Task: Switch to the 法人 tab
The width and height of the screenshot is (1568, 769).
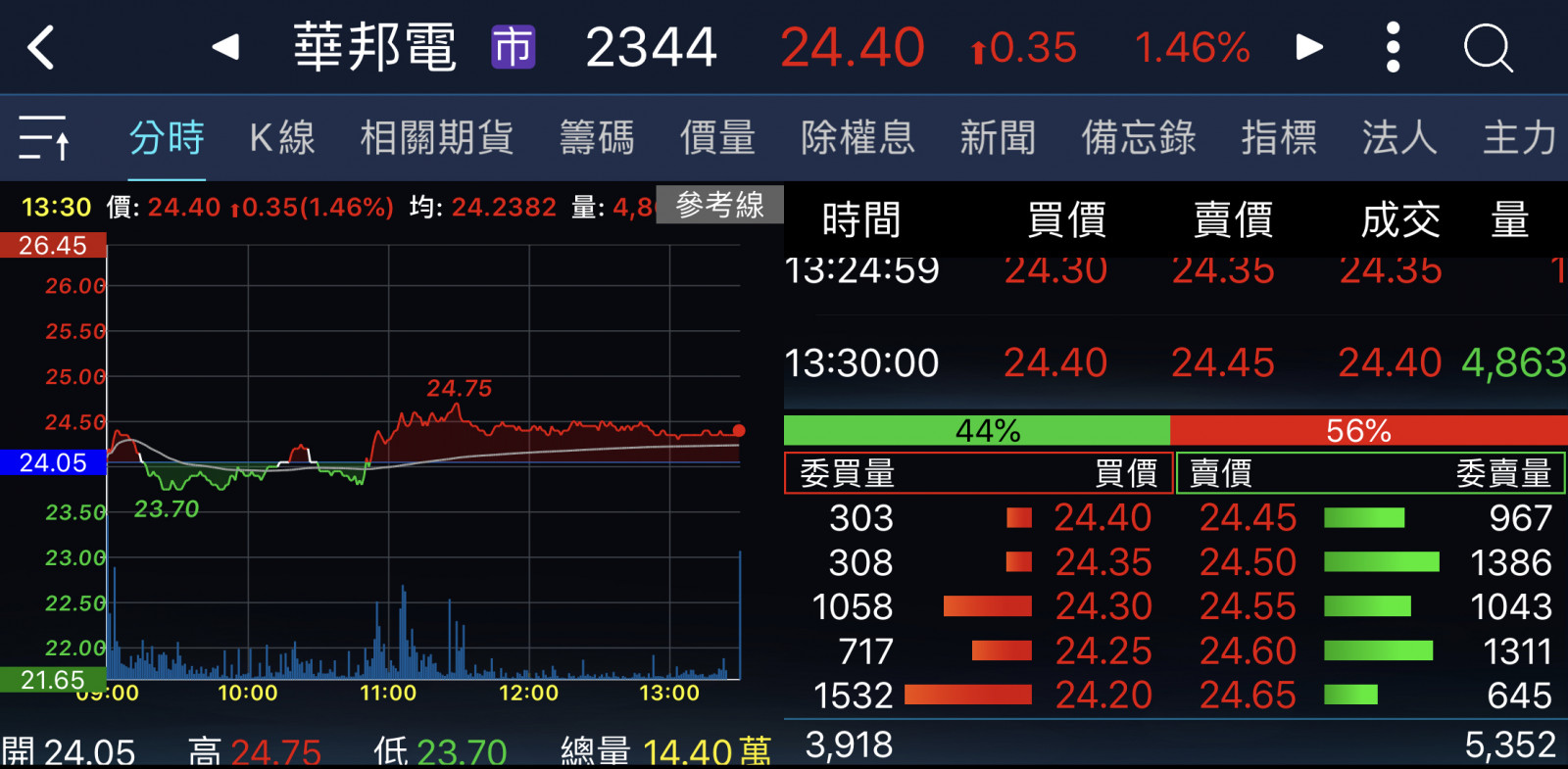Action: [x=1399, y=137]
